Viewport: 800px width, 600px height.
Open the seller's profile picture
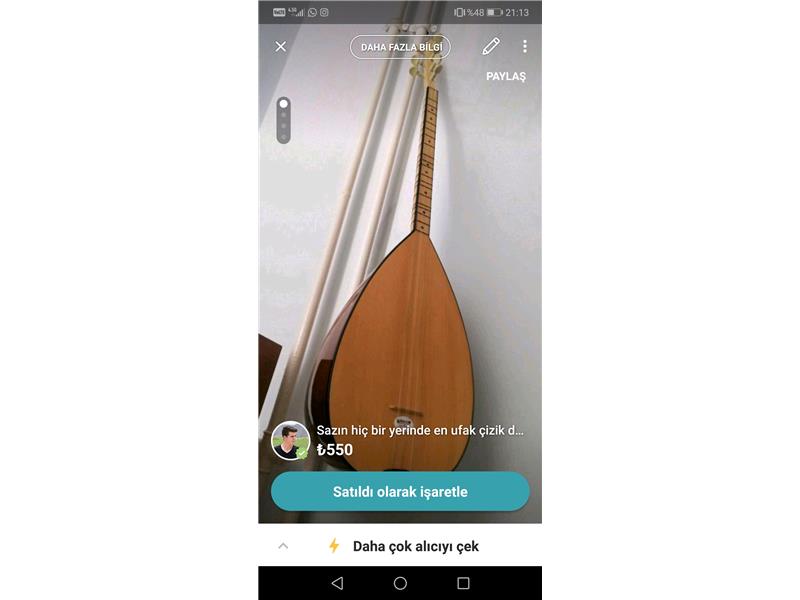click(290, 440)
